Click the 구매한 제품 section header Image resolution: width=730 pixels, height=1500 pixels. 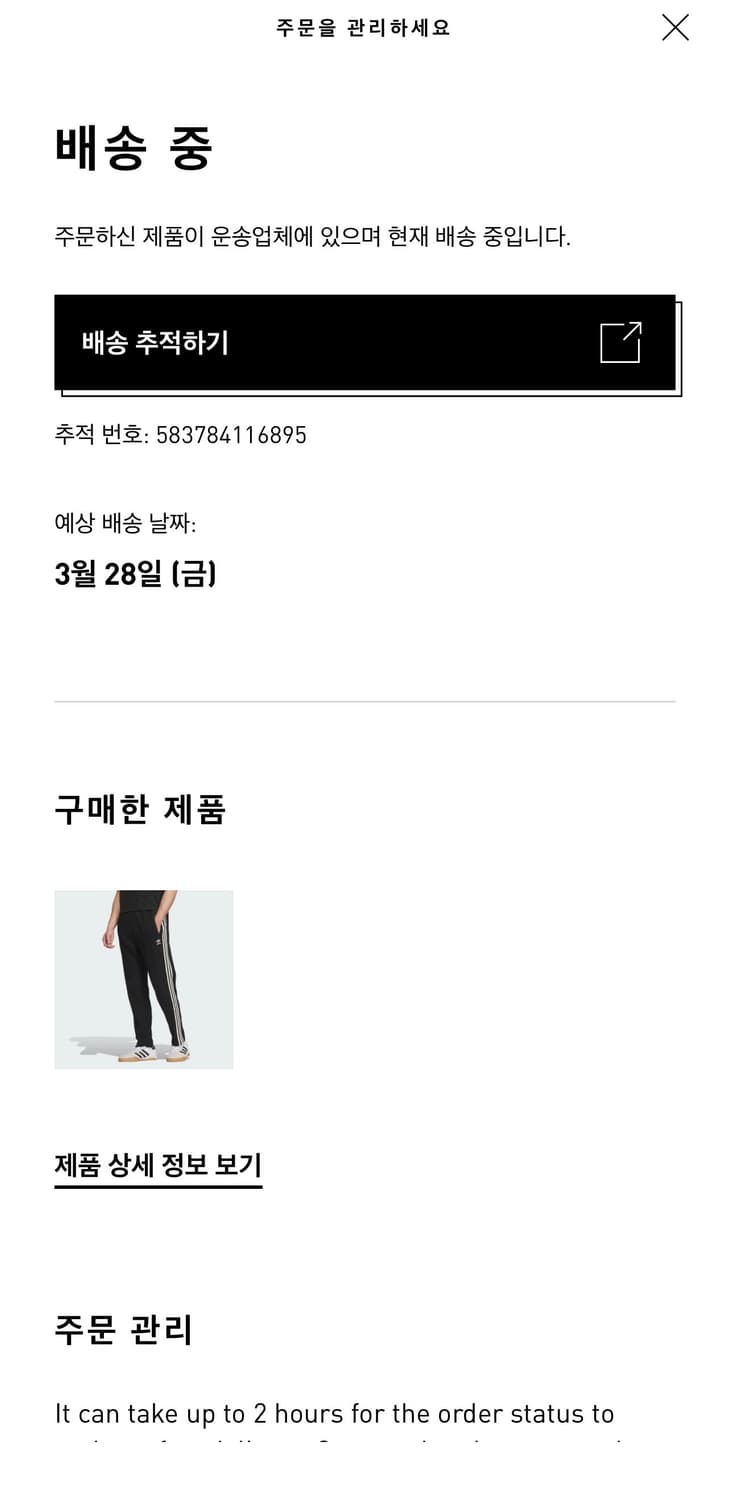pyautogui.click(x=140, y=810)
